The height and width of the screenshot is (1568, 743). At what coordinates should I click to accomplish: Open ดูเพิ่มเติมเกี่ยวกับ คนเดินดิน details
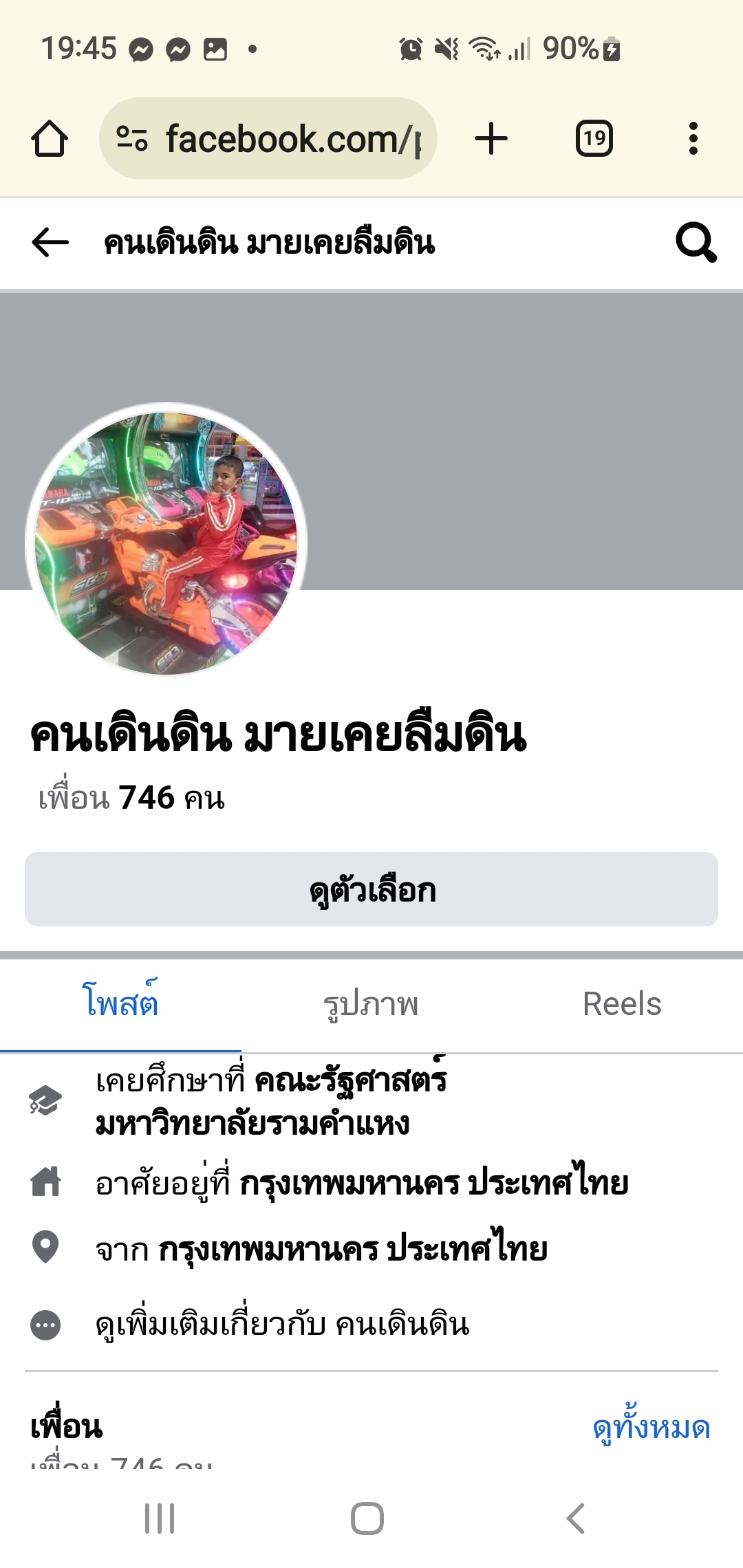pos(282,1325)
